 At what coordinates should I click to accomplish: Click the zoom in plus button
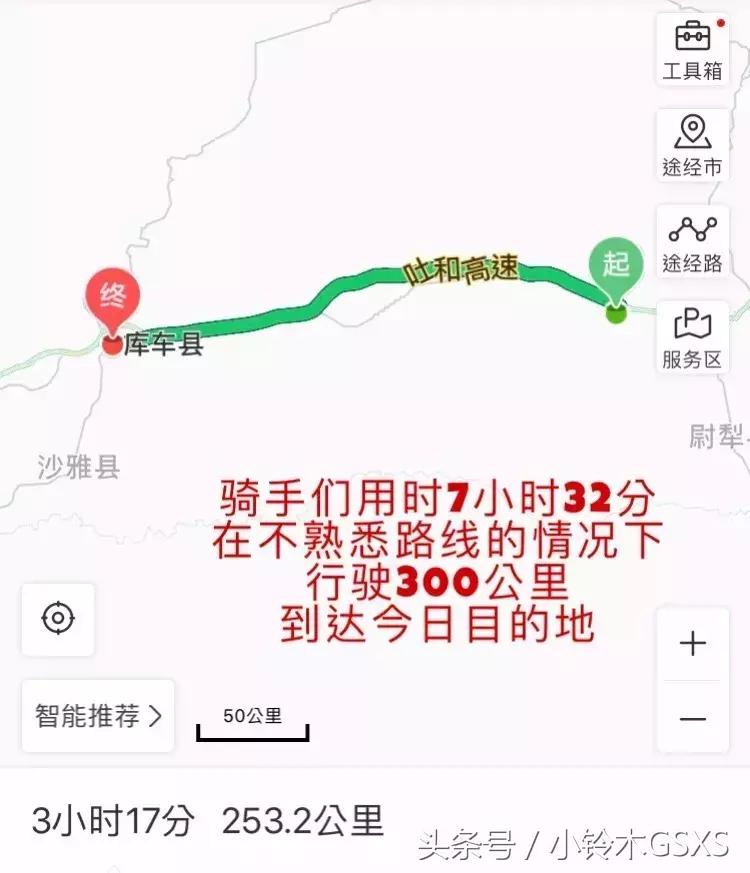click(x=691, y=645)
